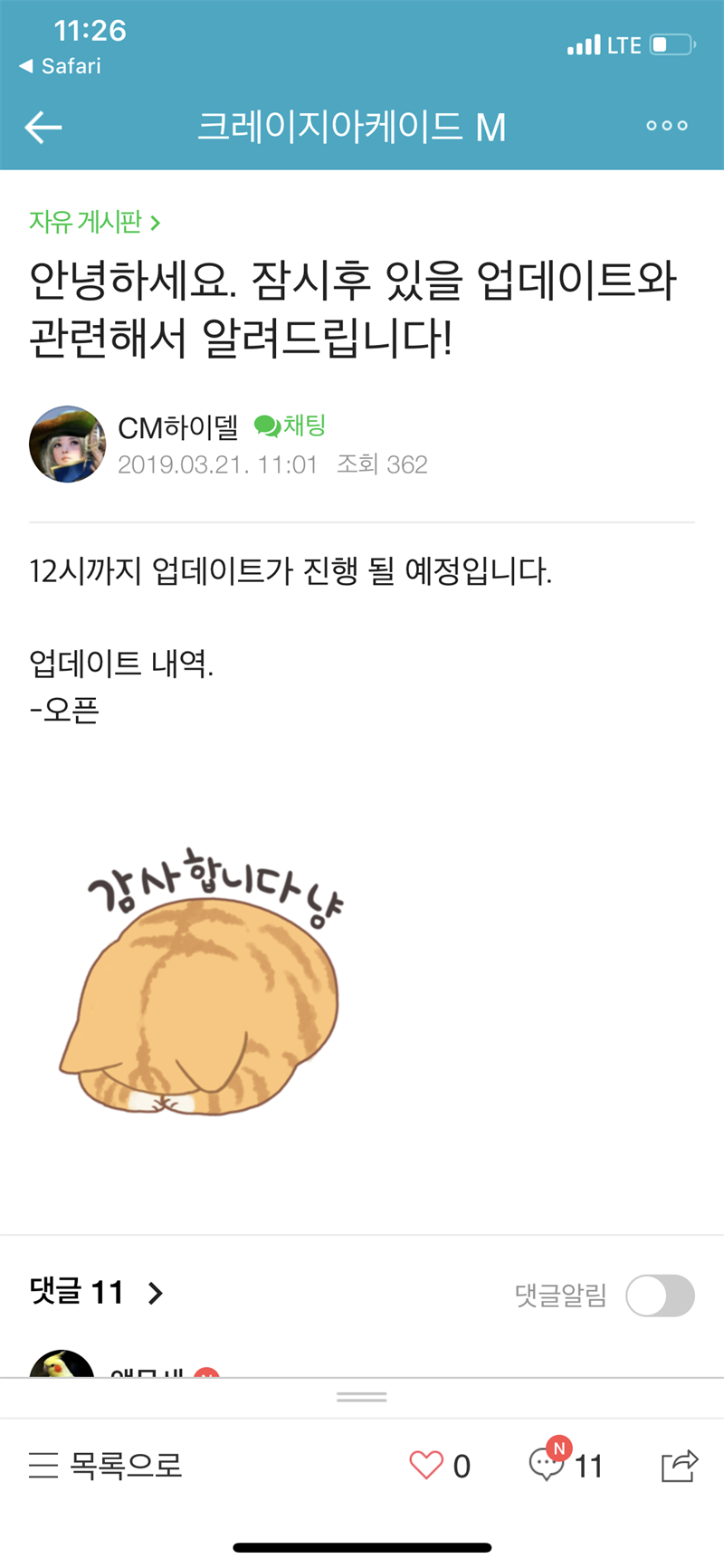Return to Safari from the status bar
The image size is (724, 1568).
tap(60, 66)
